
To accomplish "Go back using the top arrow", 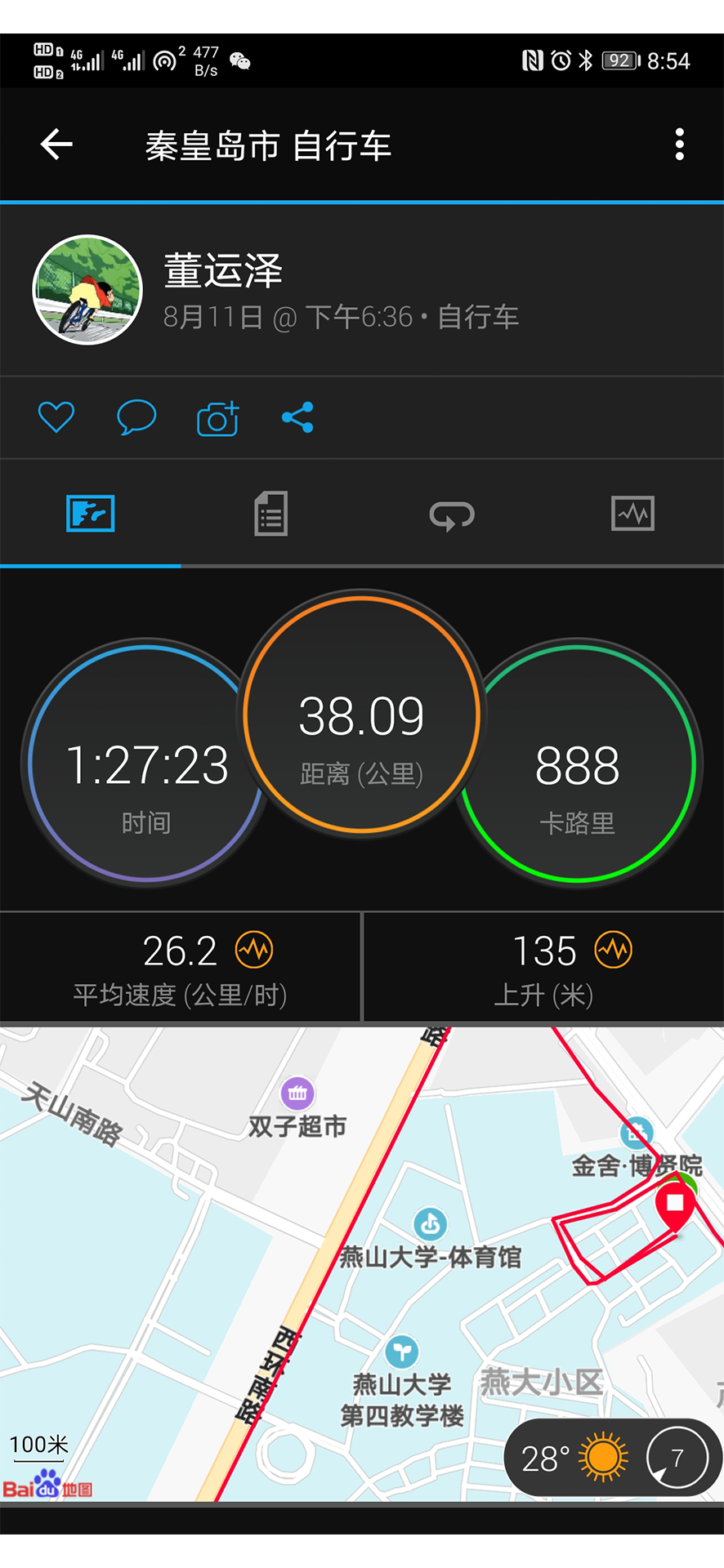I will [x=56, y=145].
